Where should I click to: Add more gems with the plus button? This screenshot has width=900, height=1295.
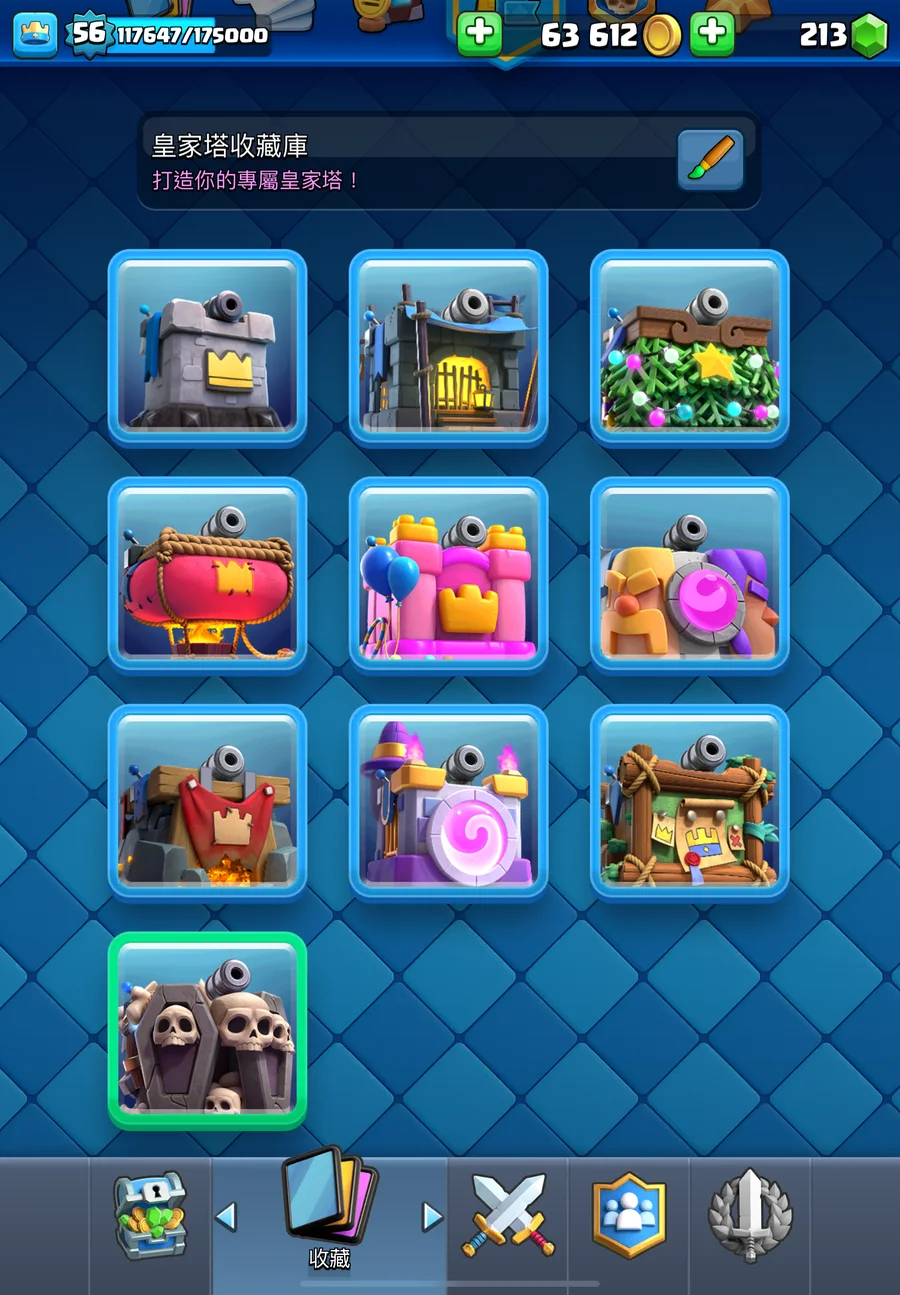[x=712, y=34]
